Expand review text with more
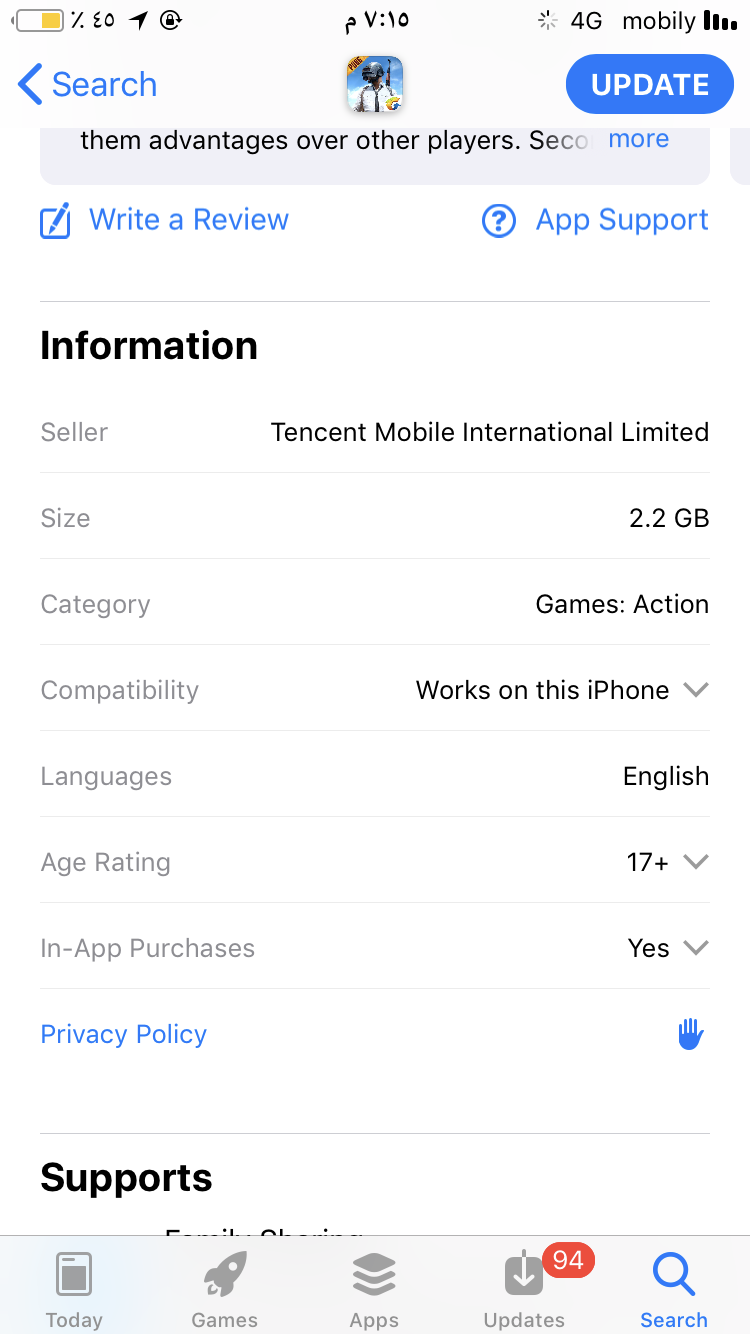Viewport: 750px width, 1334px height. (638, 139)
